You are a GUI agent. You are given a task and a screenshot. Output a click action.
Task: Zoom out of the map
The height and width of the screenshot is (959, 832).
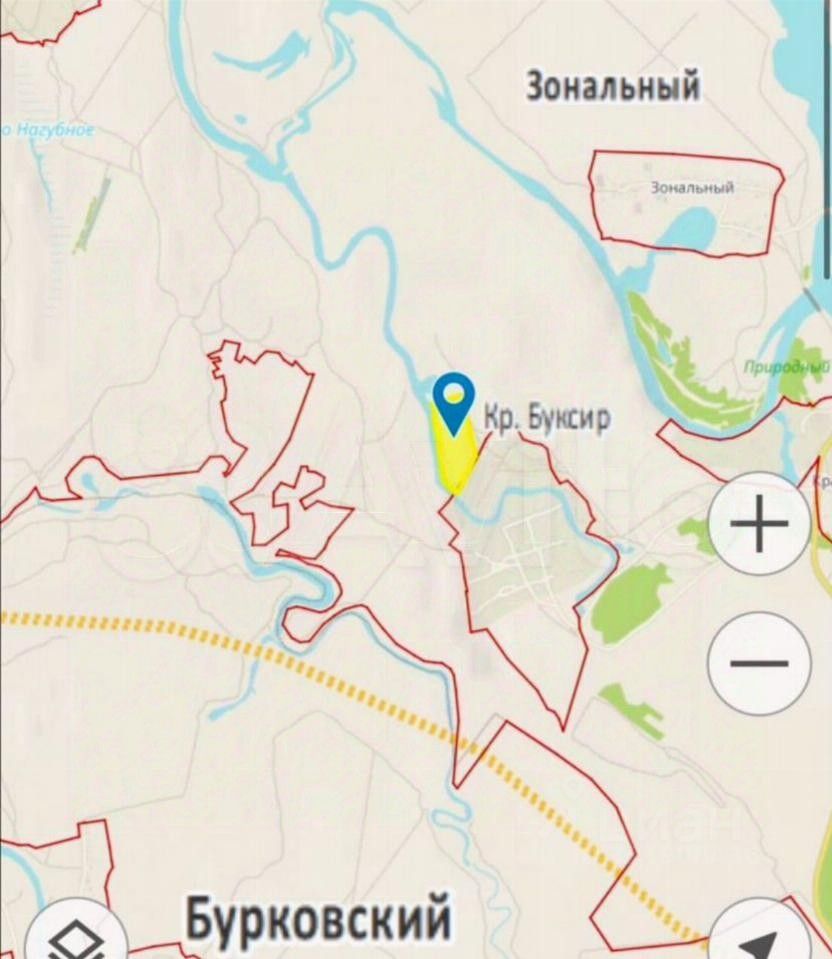(759, 662)
